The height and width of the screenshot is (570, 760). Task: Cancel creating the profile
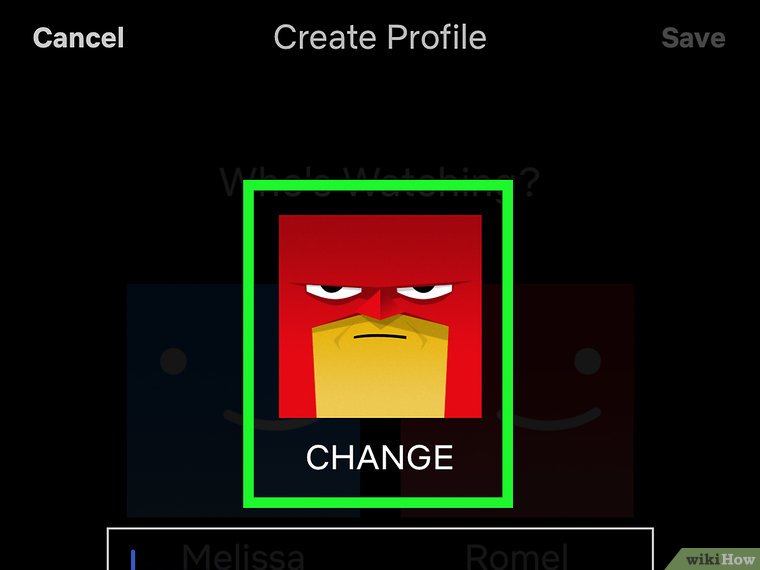[78, 38]
